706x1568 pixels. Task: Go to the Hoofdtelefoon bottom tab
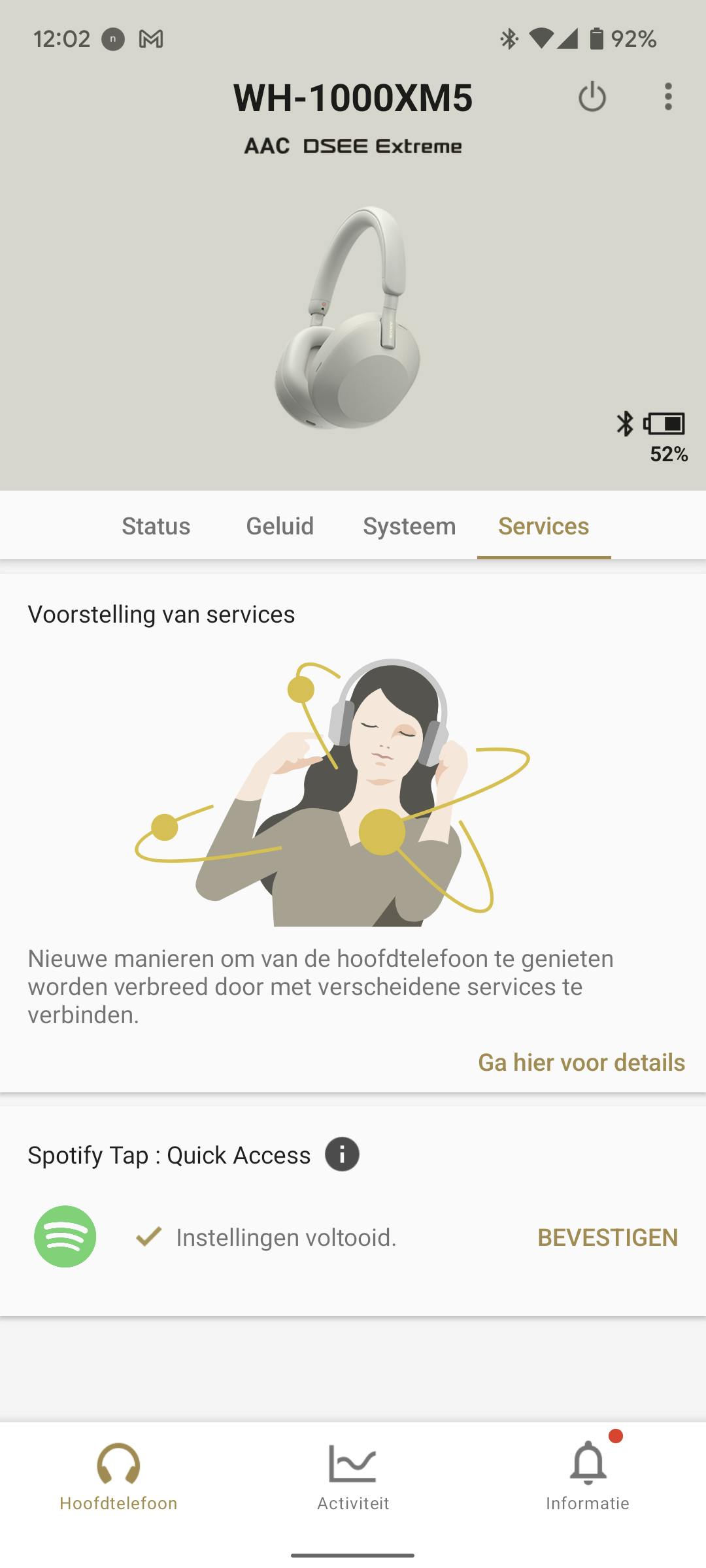(118, 1477)
